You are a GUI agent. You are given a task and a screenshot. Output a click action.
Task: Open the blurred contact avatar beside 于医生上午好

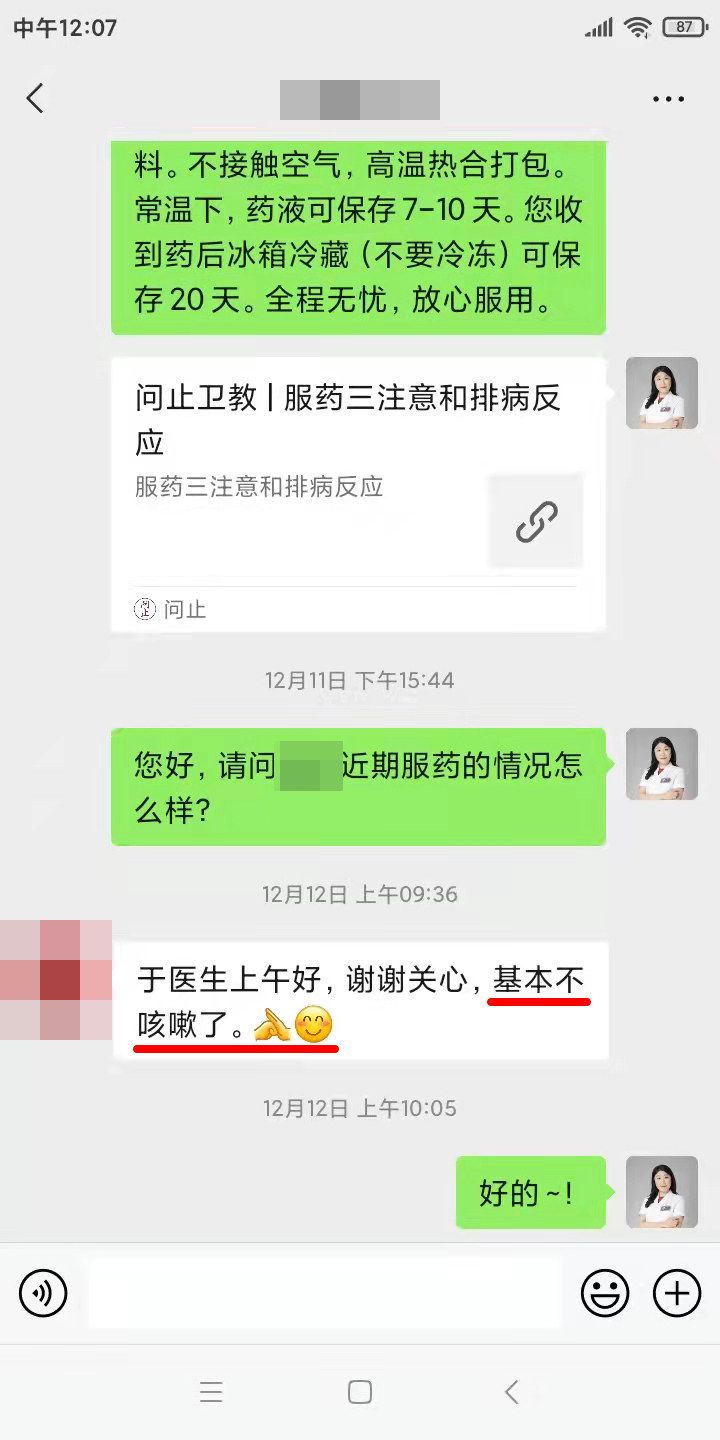point(56,980)
